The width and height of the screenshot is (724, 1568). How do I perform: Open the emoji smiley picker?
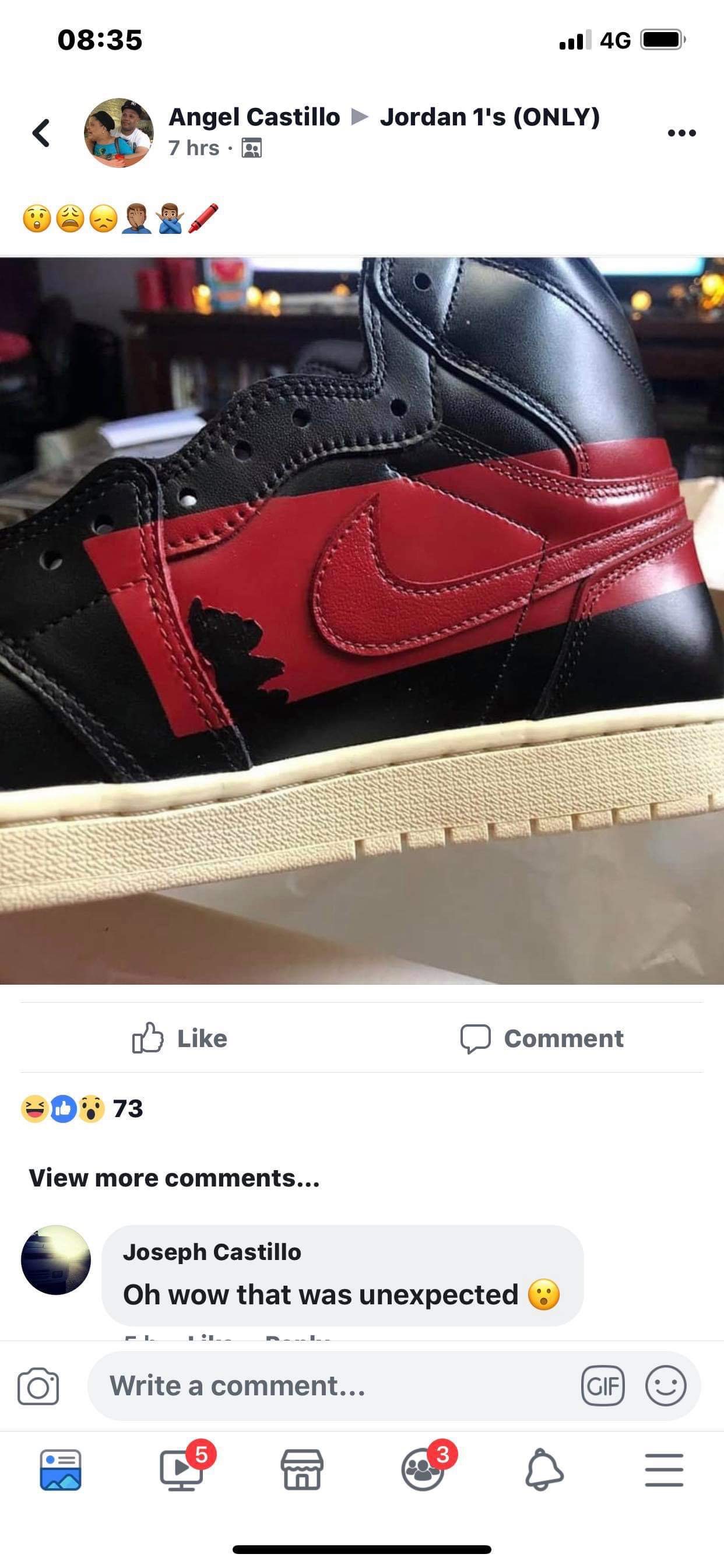tap(666, 1386)
